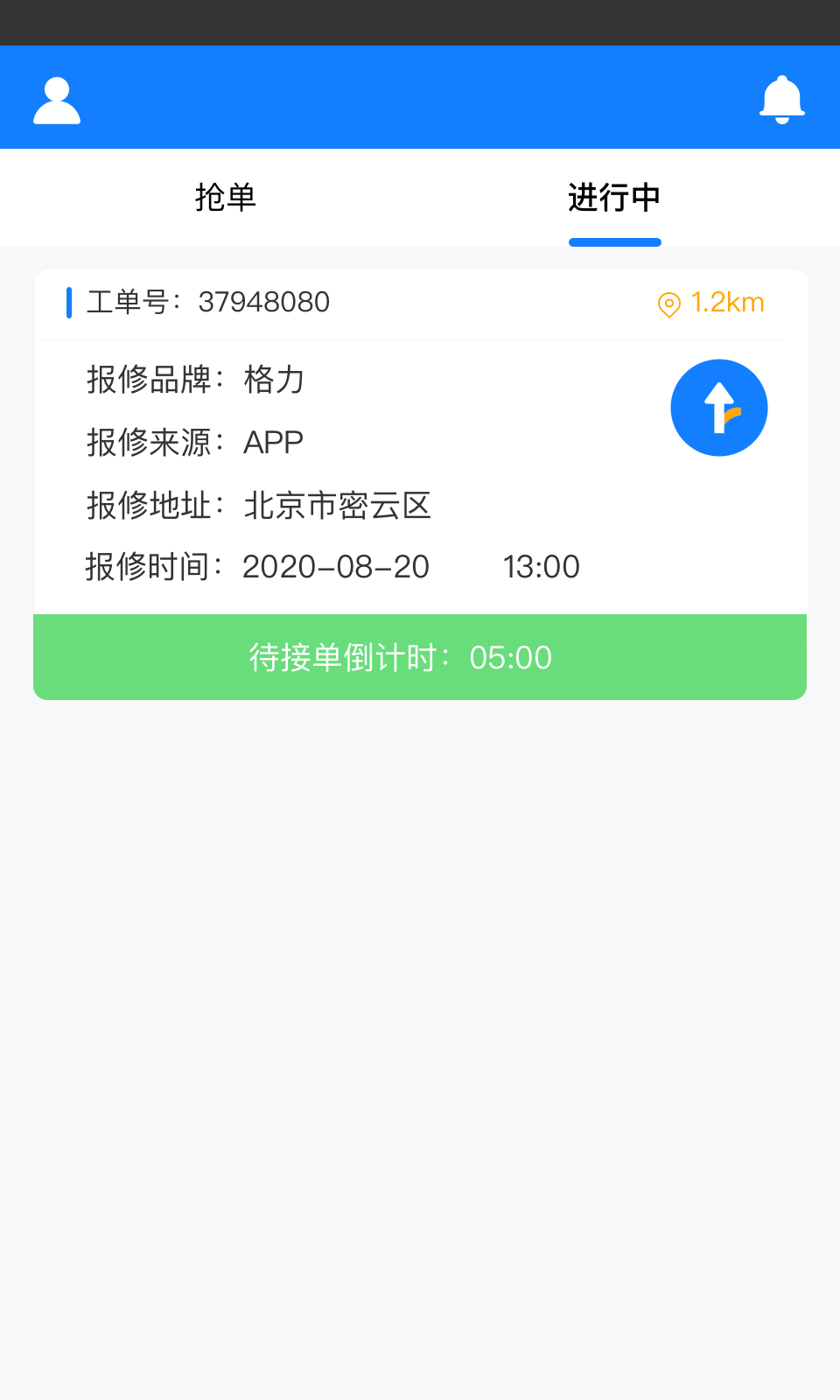Start navigation to the repair address
This screenshot has height=1400, width=840.
718,408
